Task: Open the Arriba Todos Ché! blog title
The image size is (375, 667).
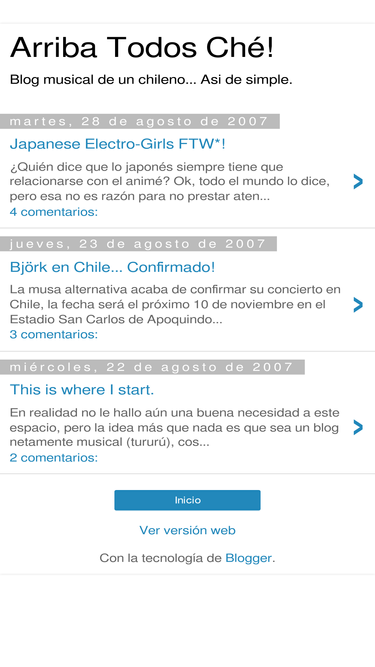Action: coord(142,47)
